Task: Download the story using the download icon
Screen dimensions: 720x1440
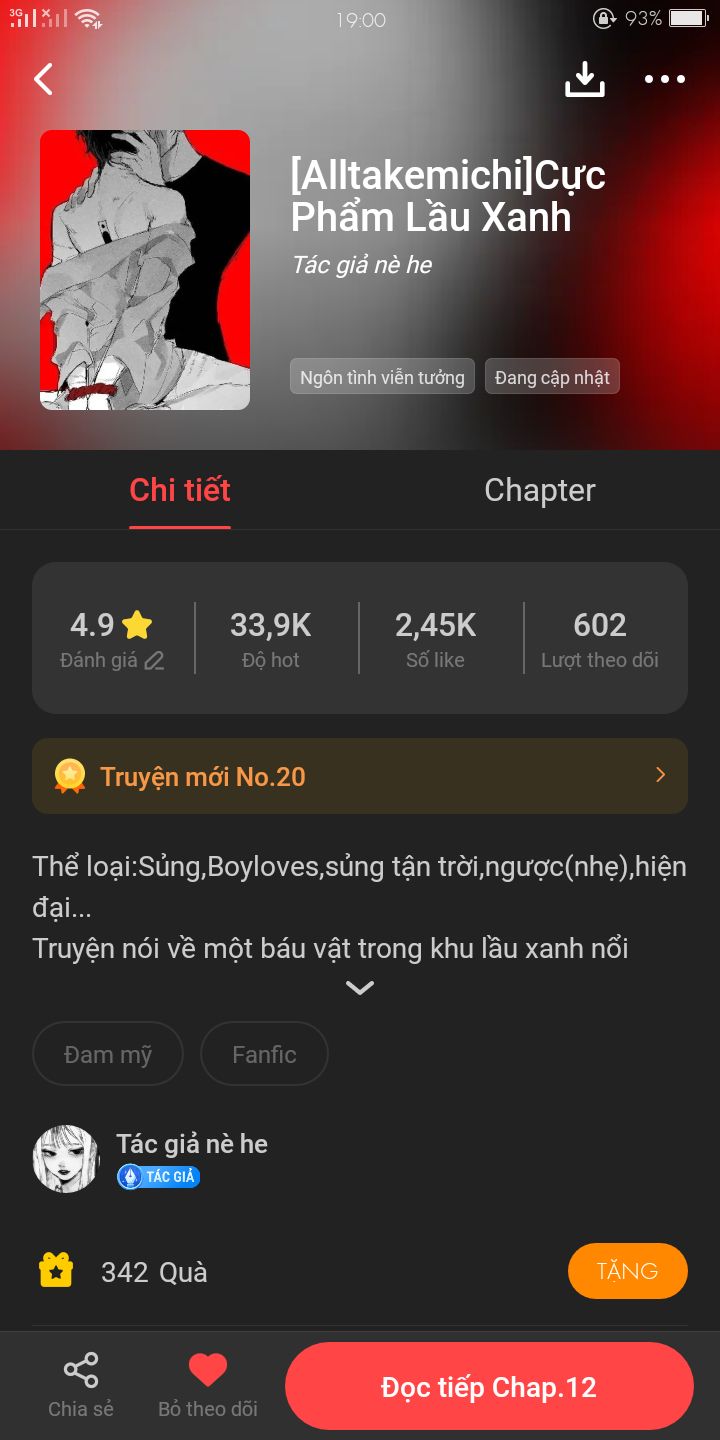Action: [x=585, y=79]
